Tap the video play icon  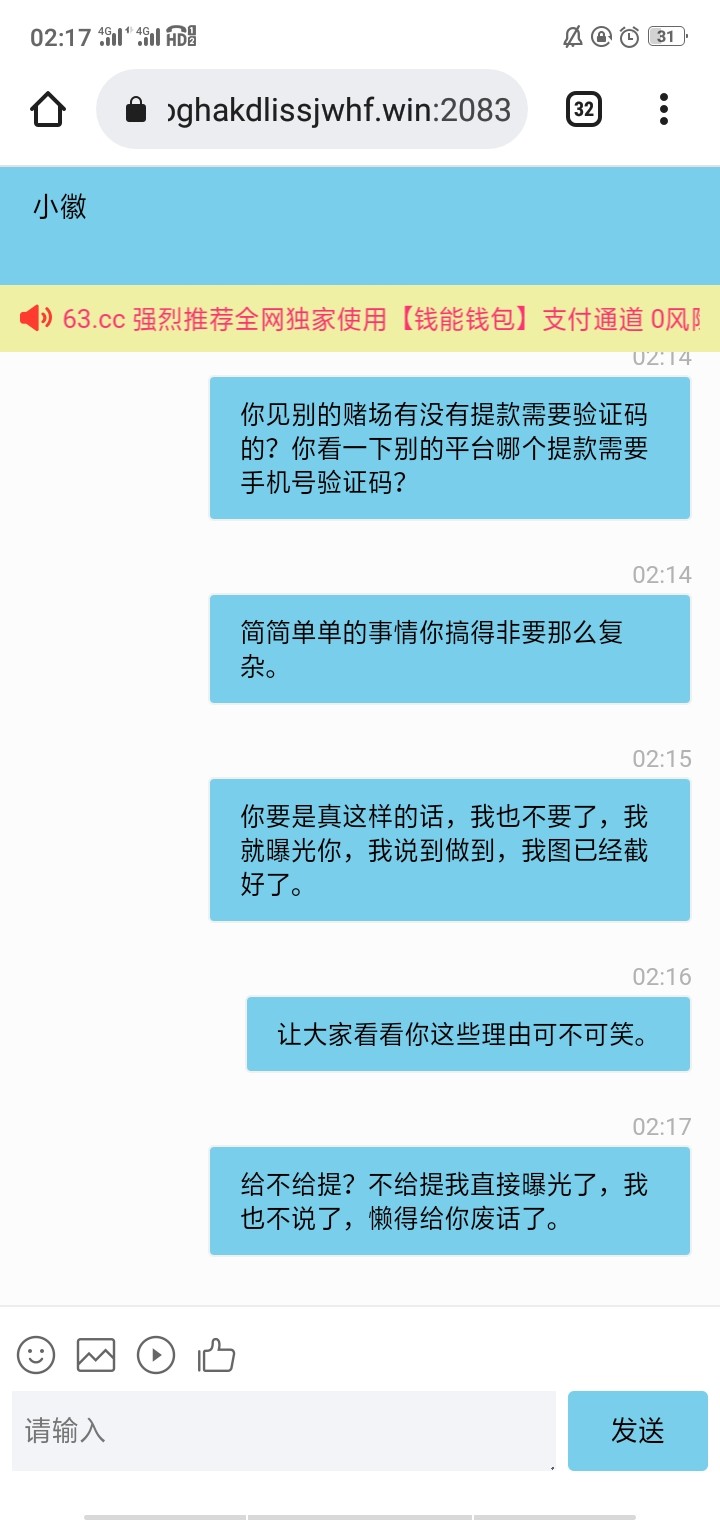point(156,1355)
